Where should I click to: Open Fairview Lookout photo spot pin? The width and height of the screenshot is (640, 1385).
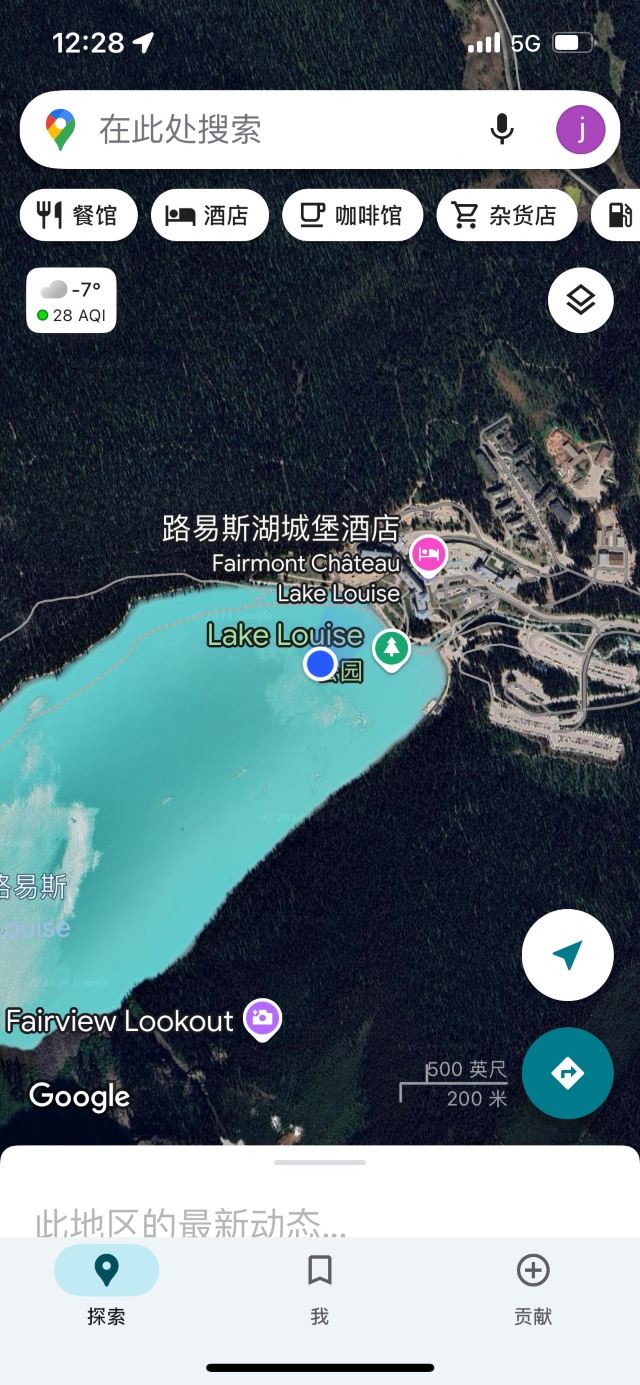tap(263, 1019)
